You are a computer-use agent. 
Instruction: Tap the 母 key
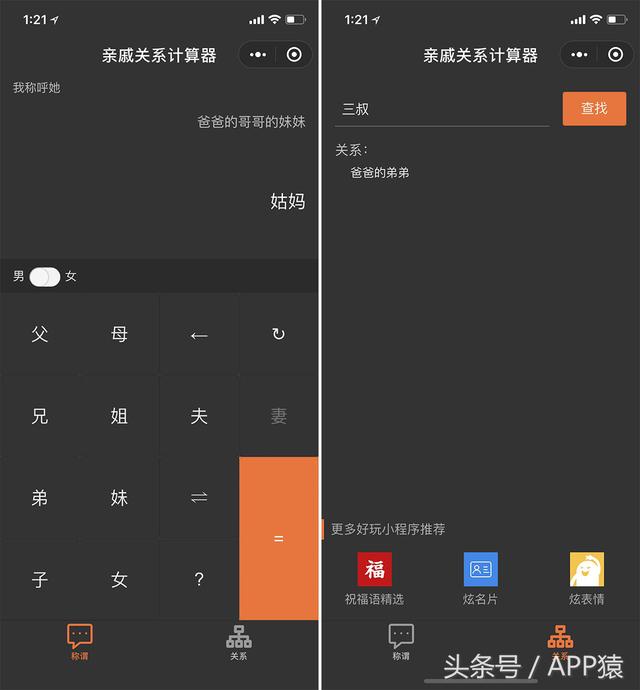point(119,334)
